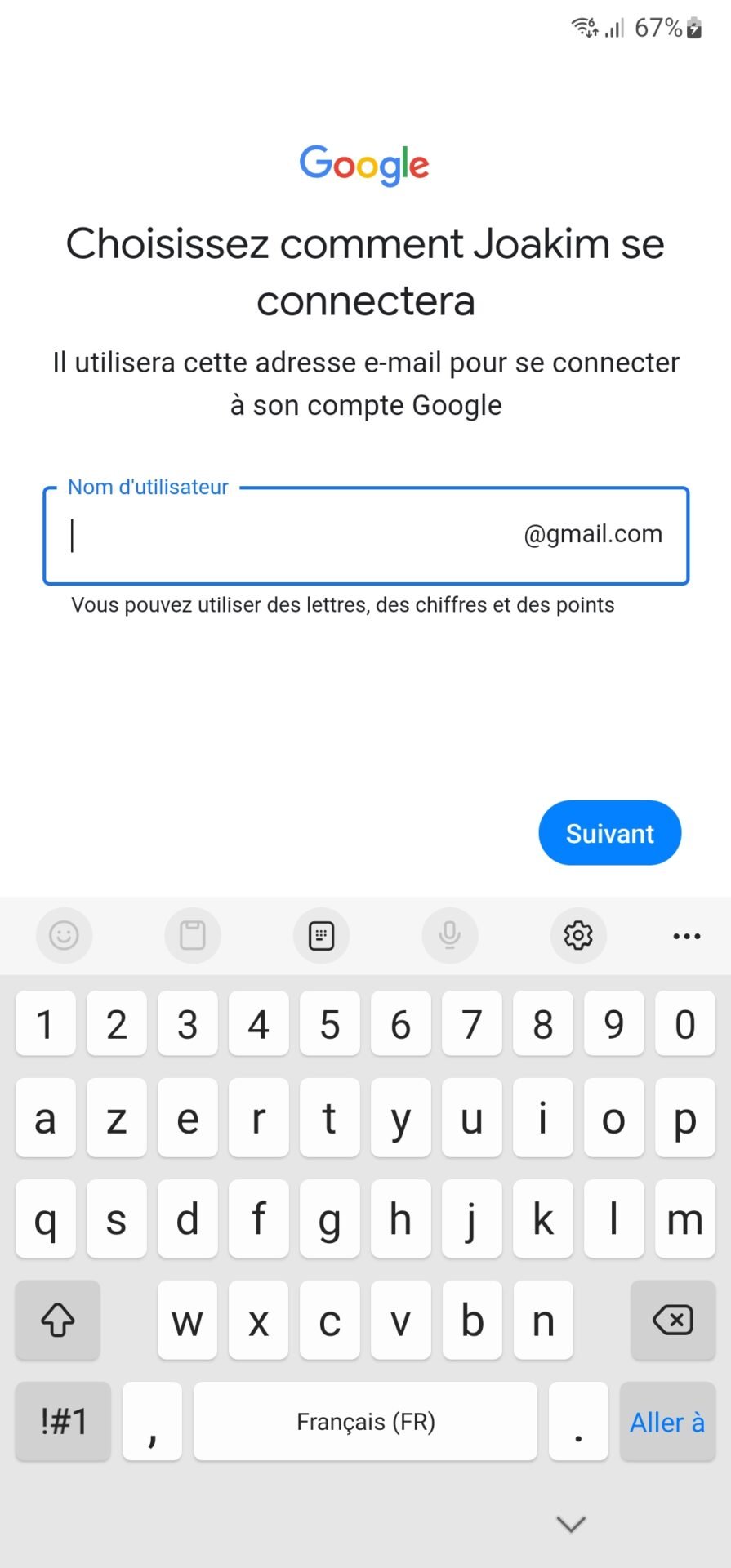Enable the shift key
This screenshot has width=731, height=1568.
coord(58,1320)
